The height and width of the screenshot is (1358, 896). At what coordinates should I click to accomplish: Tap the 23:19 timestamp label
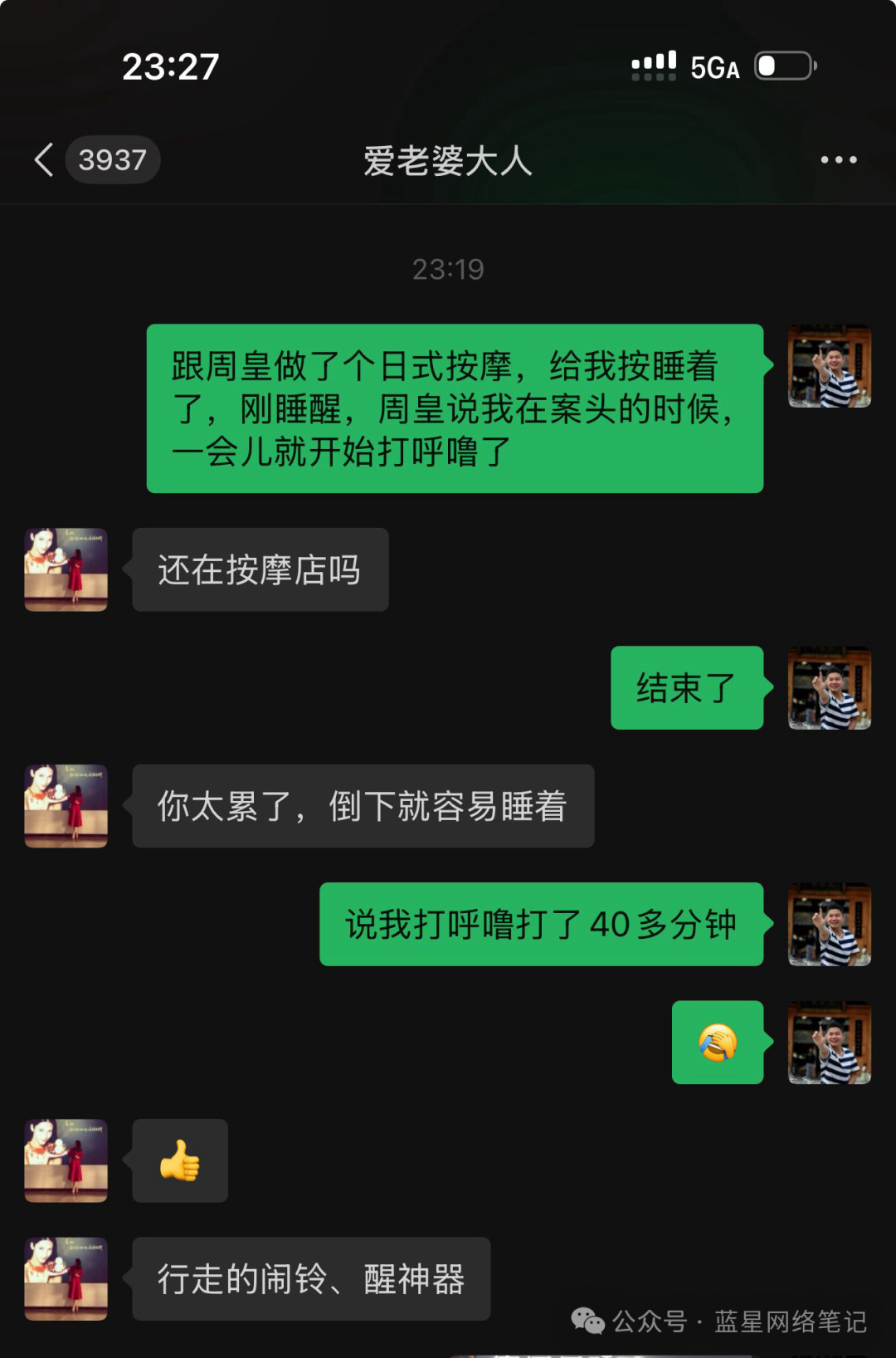coord(448,268)
